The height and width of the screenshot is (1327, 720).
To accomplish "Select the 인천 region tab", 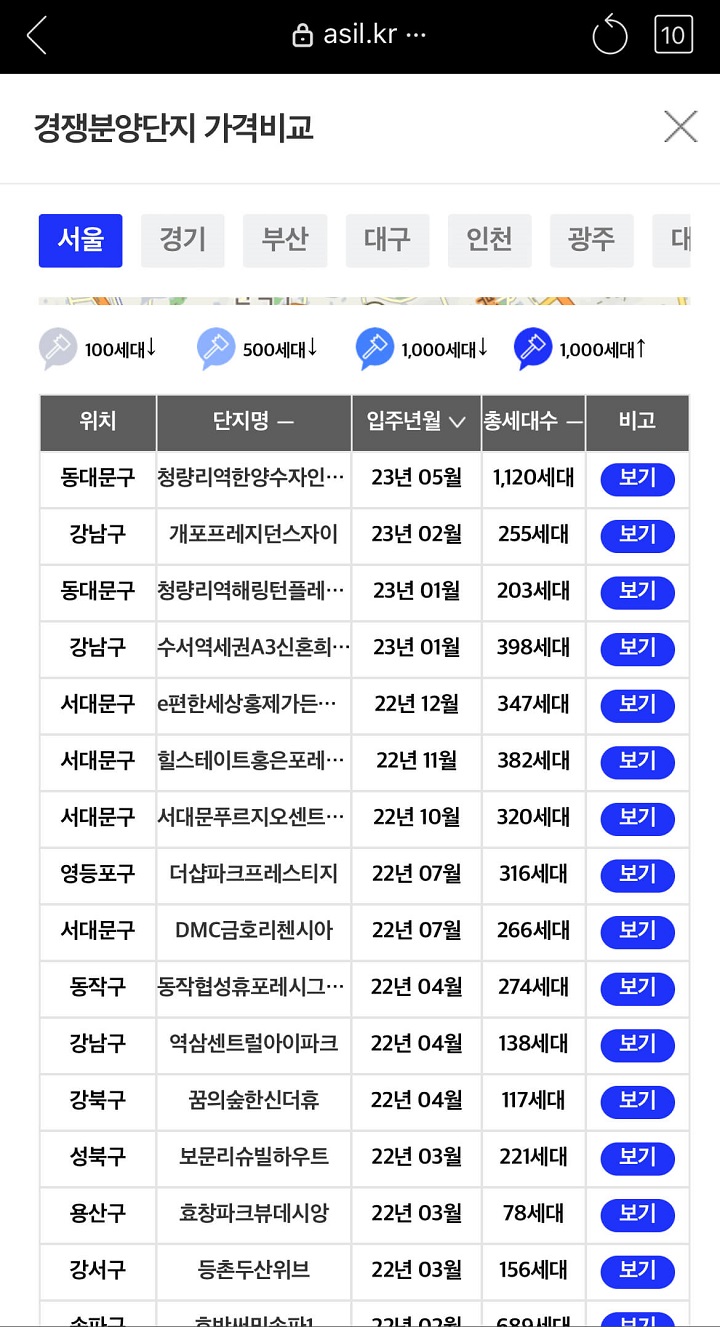I will tap(489, 240).
